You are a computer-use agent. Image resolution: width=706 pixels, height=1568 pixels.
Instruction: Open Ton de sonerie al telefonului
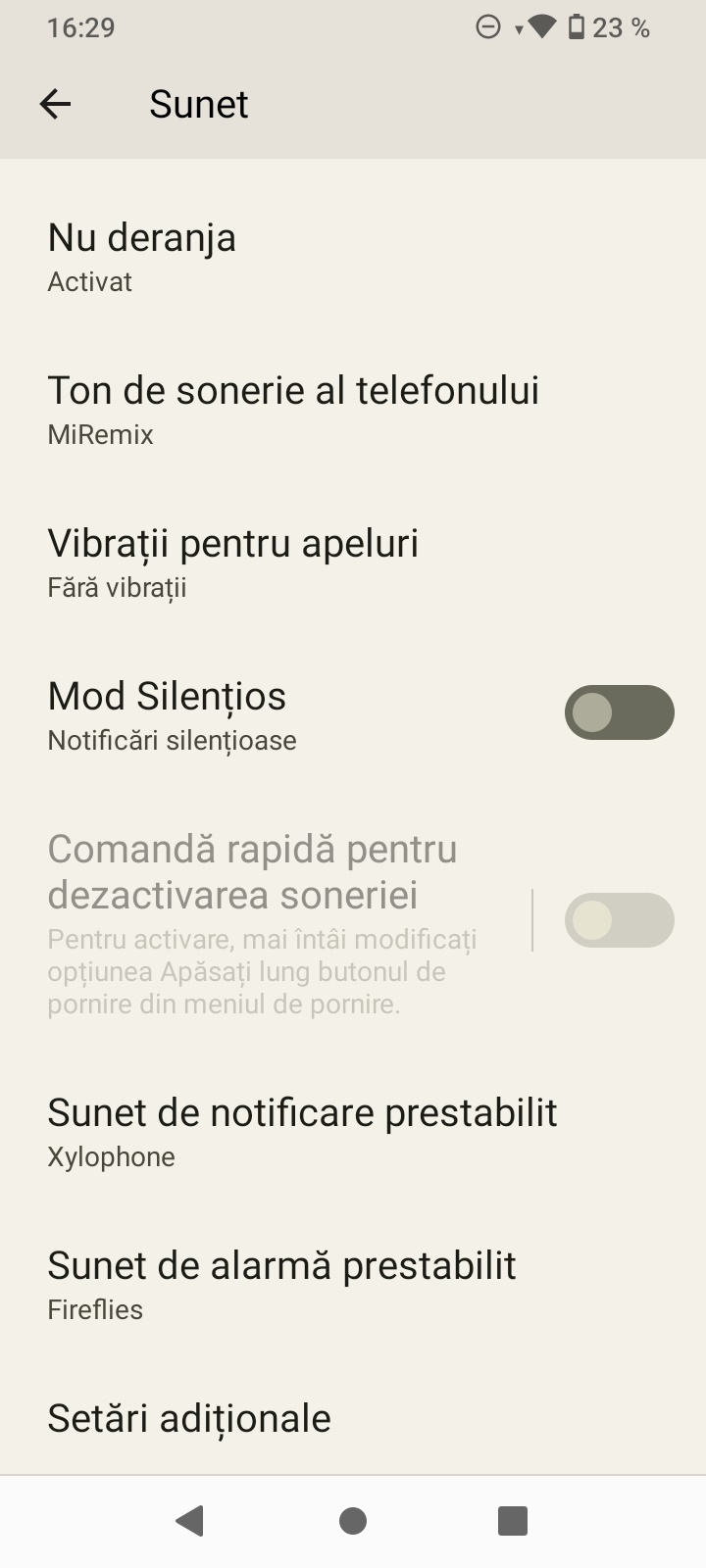click(x=353, y=412)
